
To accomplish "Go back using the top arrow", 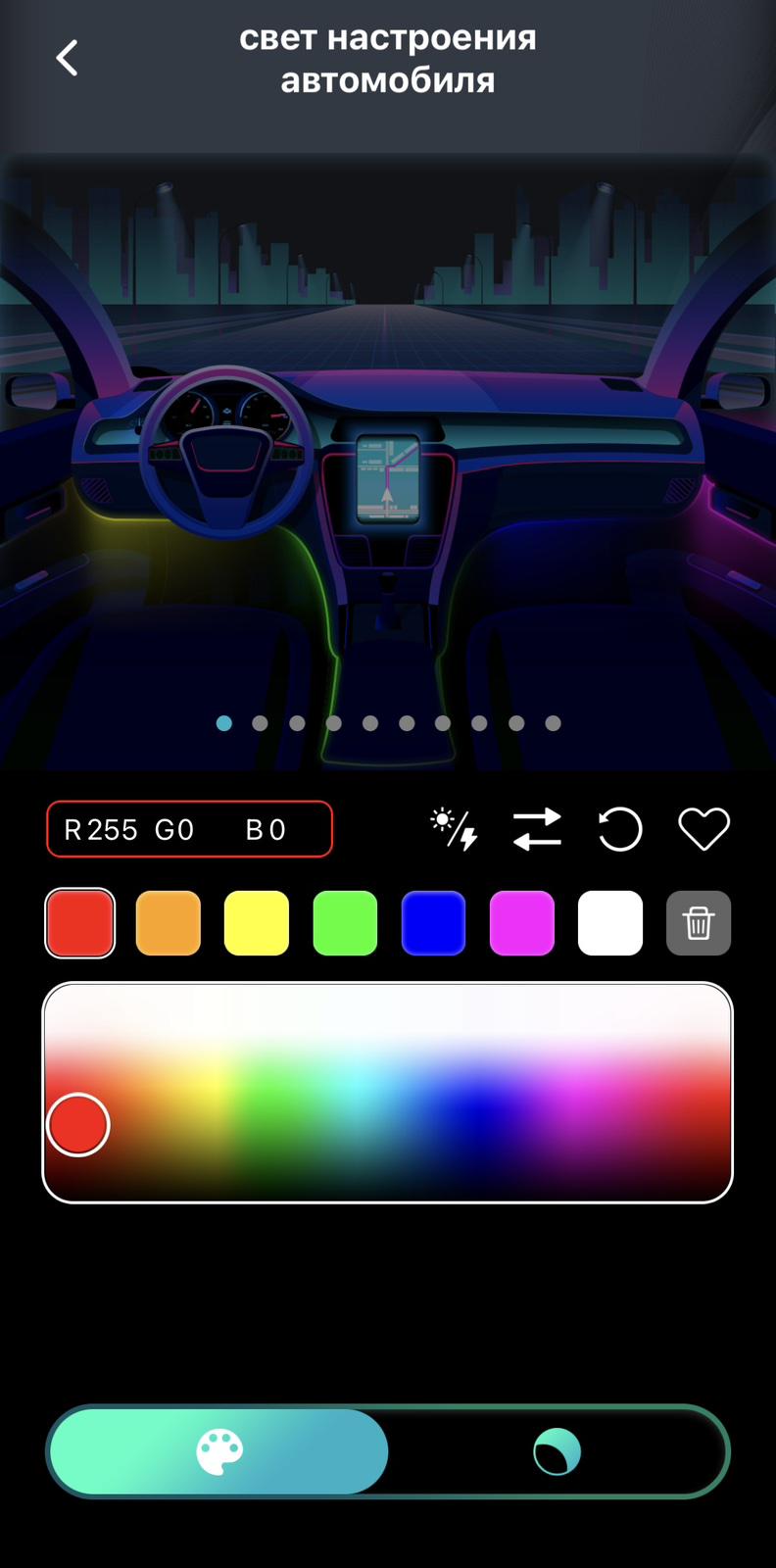I will click(67, 58).
